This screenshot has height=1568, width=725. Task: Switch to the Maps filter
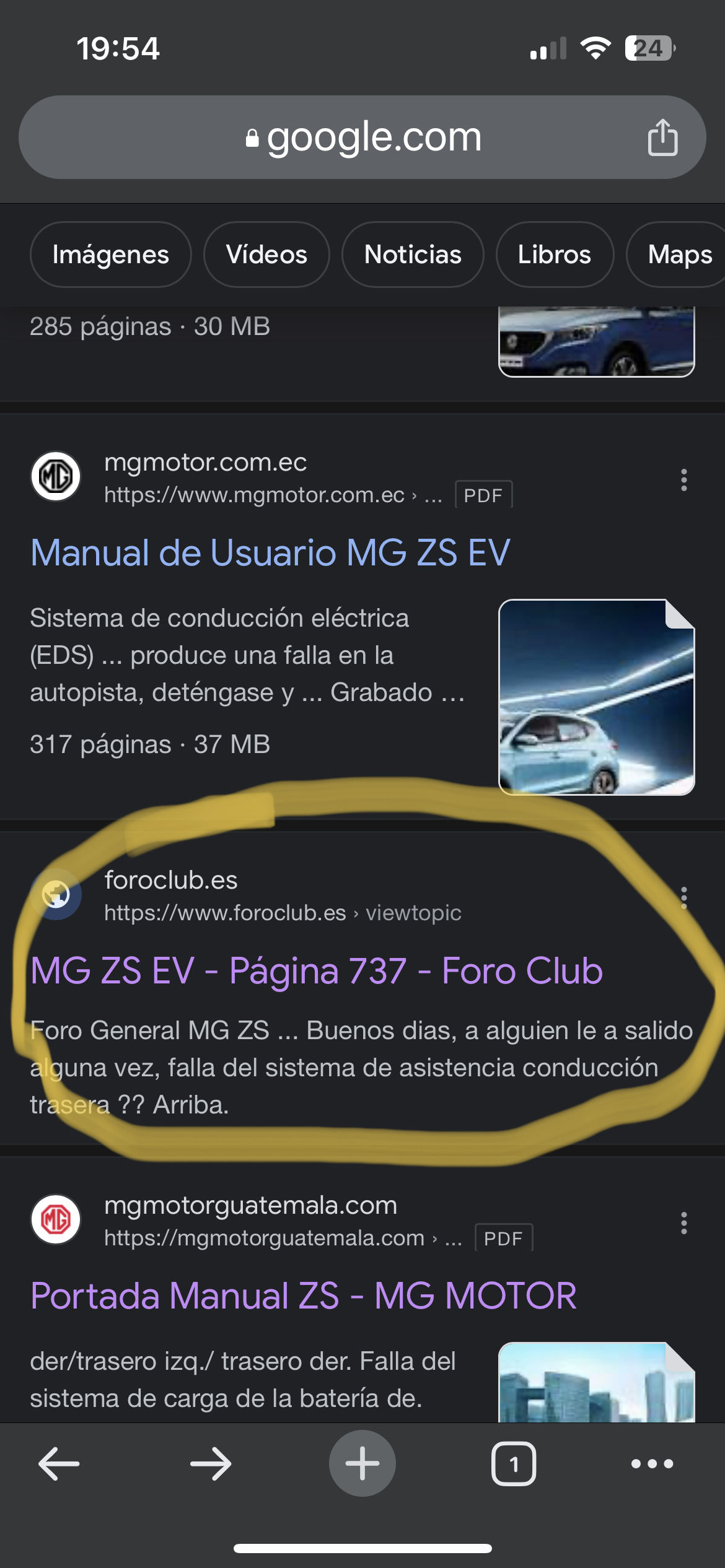[x=679, y=255]
